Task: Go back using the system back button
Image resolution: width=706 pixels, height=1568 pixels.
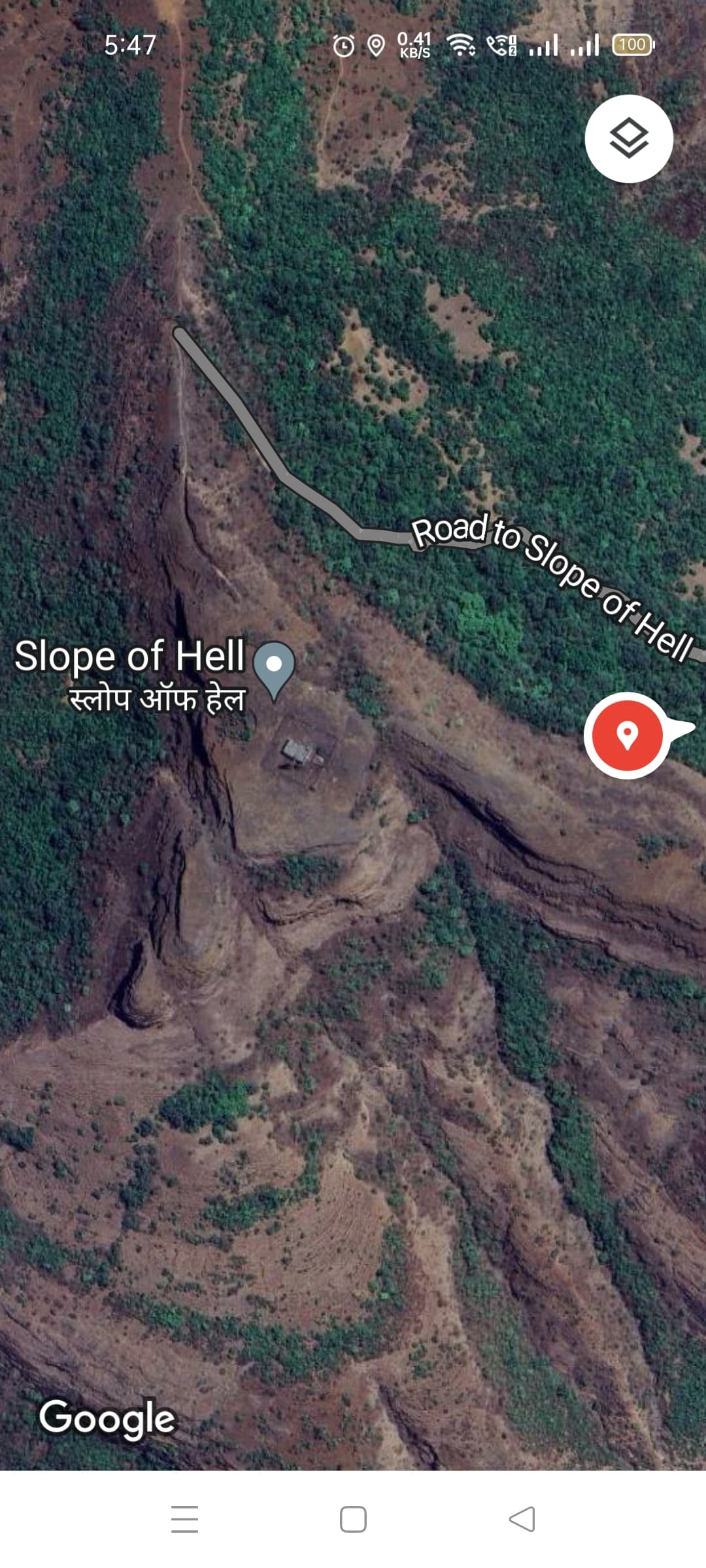Action: tap(522, 1519)
